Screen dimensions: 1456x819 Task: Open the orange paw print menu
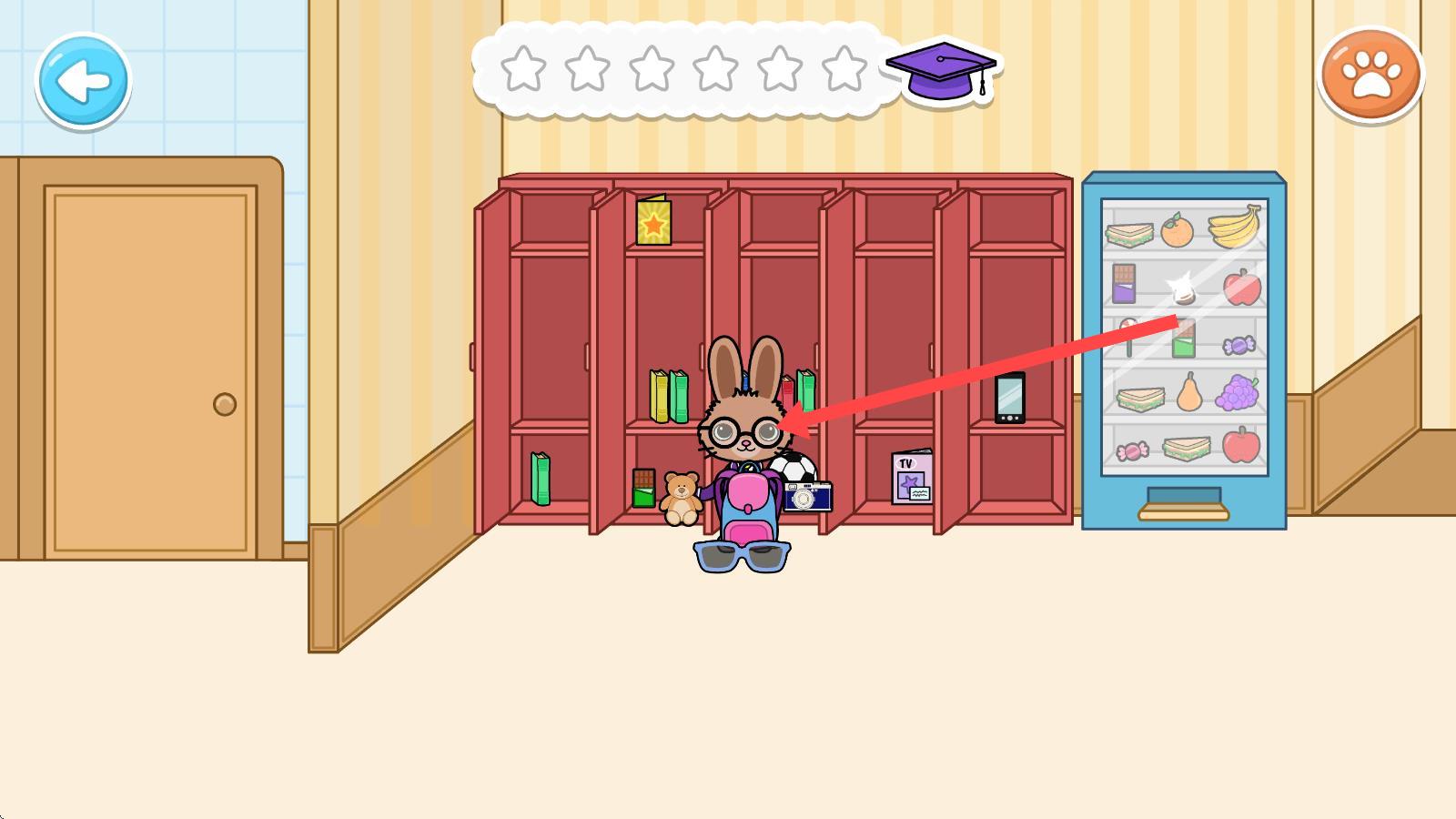(x=1370, y=75)
